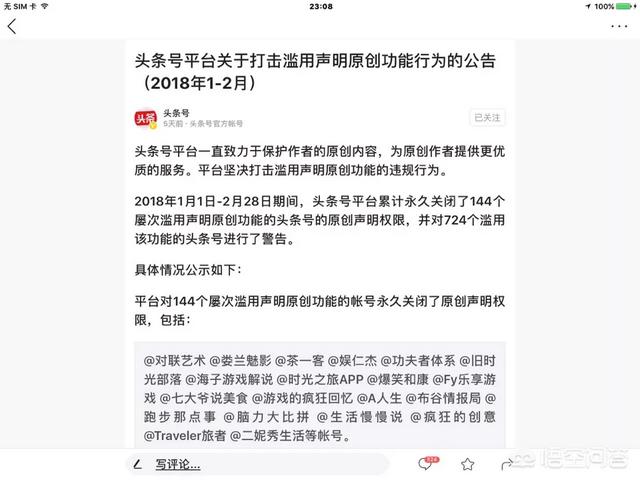Go back using the top-left arrow
This screenshot has width=640, height=480.
pyautogui.click(x=12, y=26)
